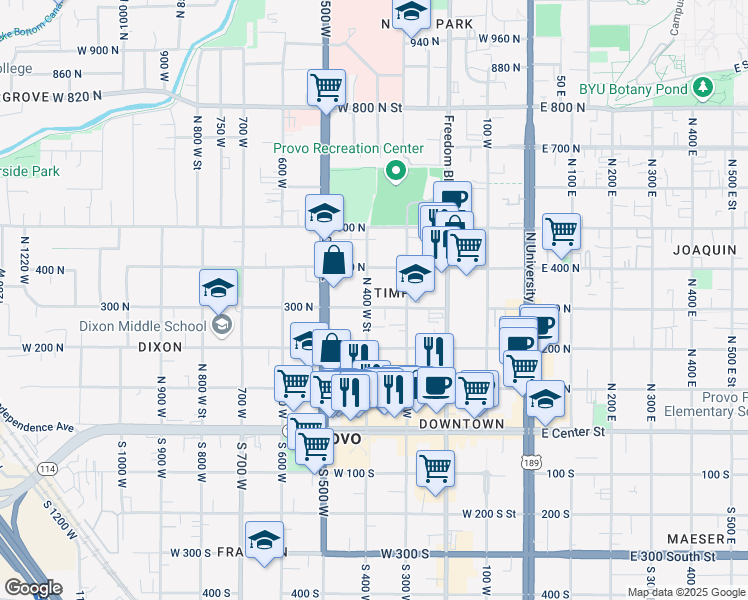Tap the BYU Botany Pond park pin
This screenshot has width=748, height=600.
click(703, 88)
